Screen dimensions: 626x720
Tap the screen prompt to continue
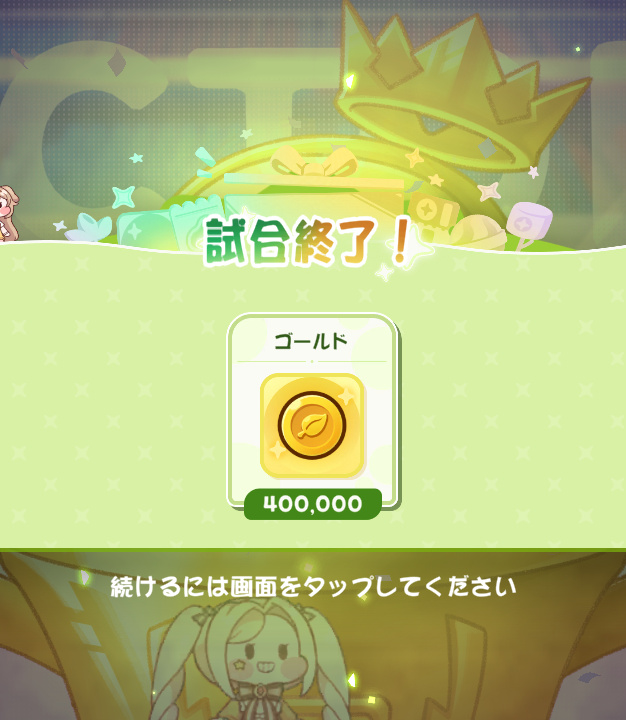[313, 586]
